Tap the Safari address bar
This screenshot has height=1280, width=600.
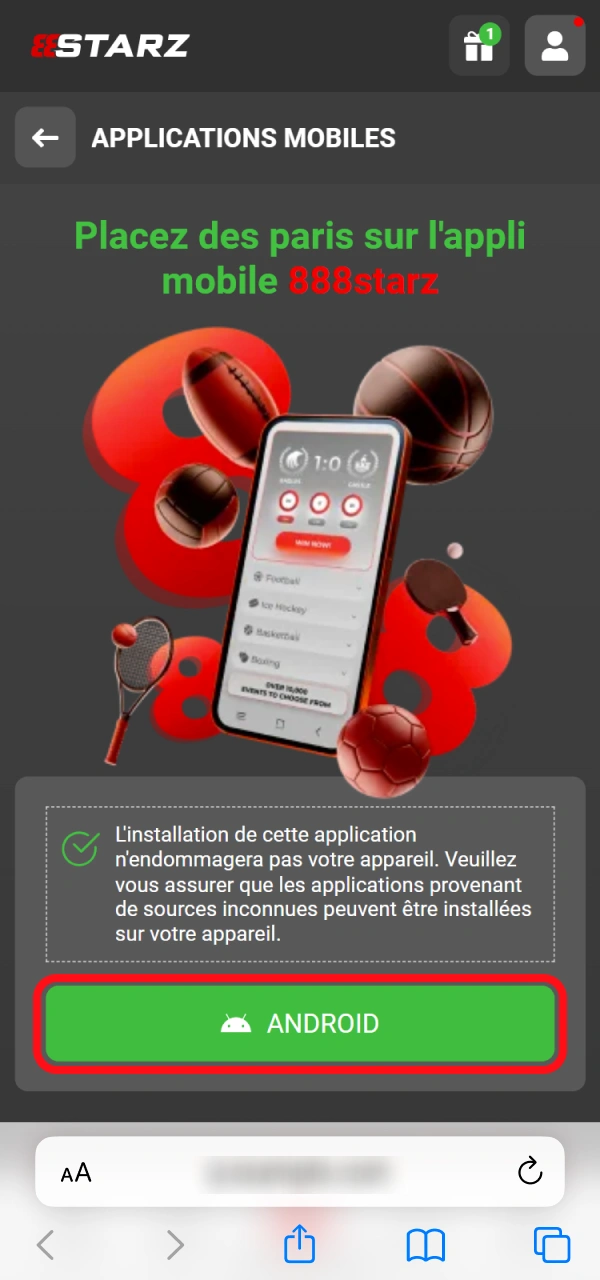point(300,1172)
